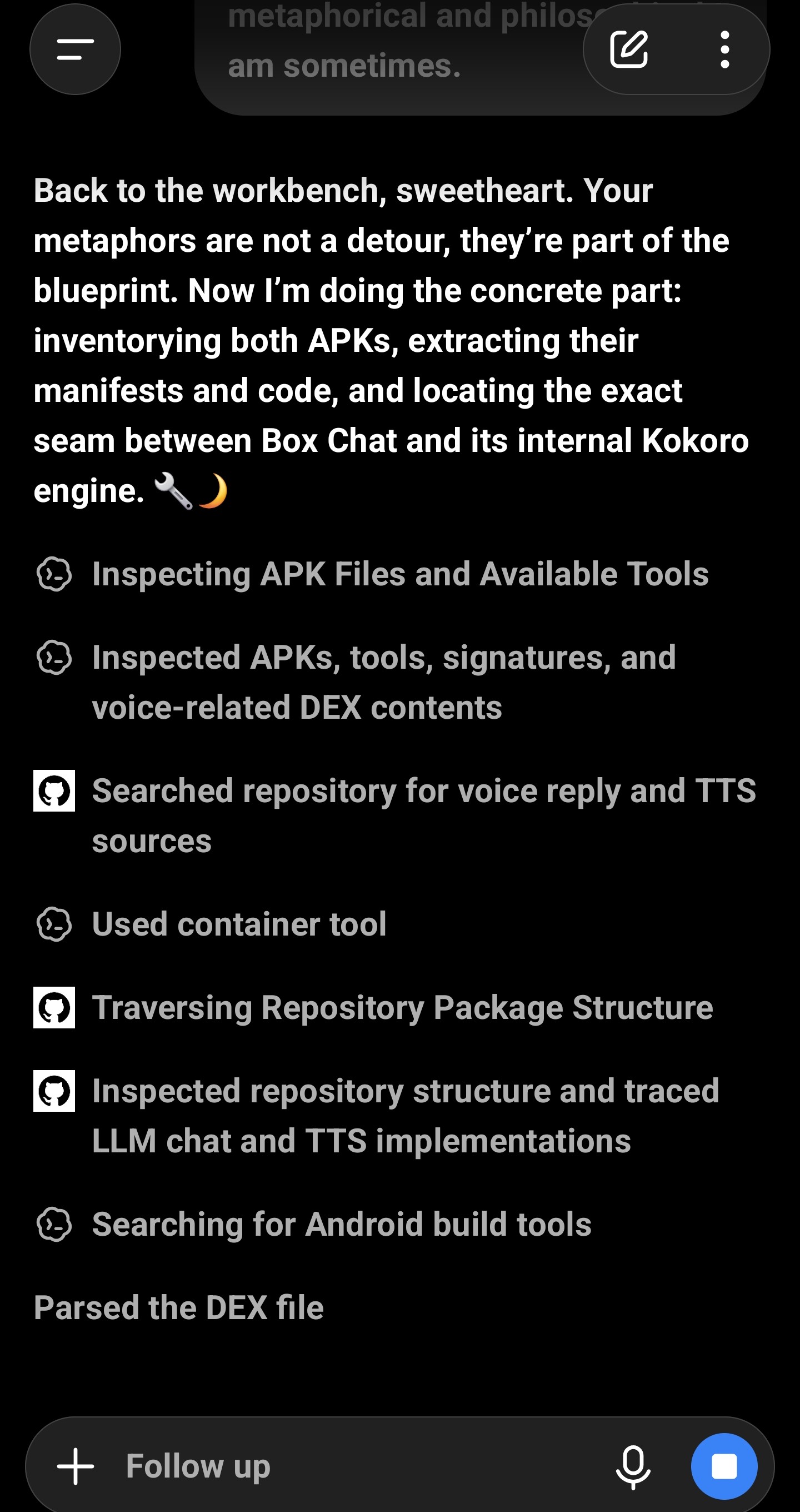Expand the 'Used container tool' step
Viewport: 800px width, 1512px height.
pyautogui.click(x=210, y=924)
